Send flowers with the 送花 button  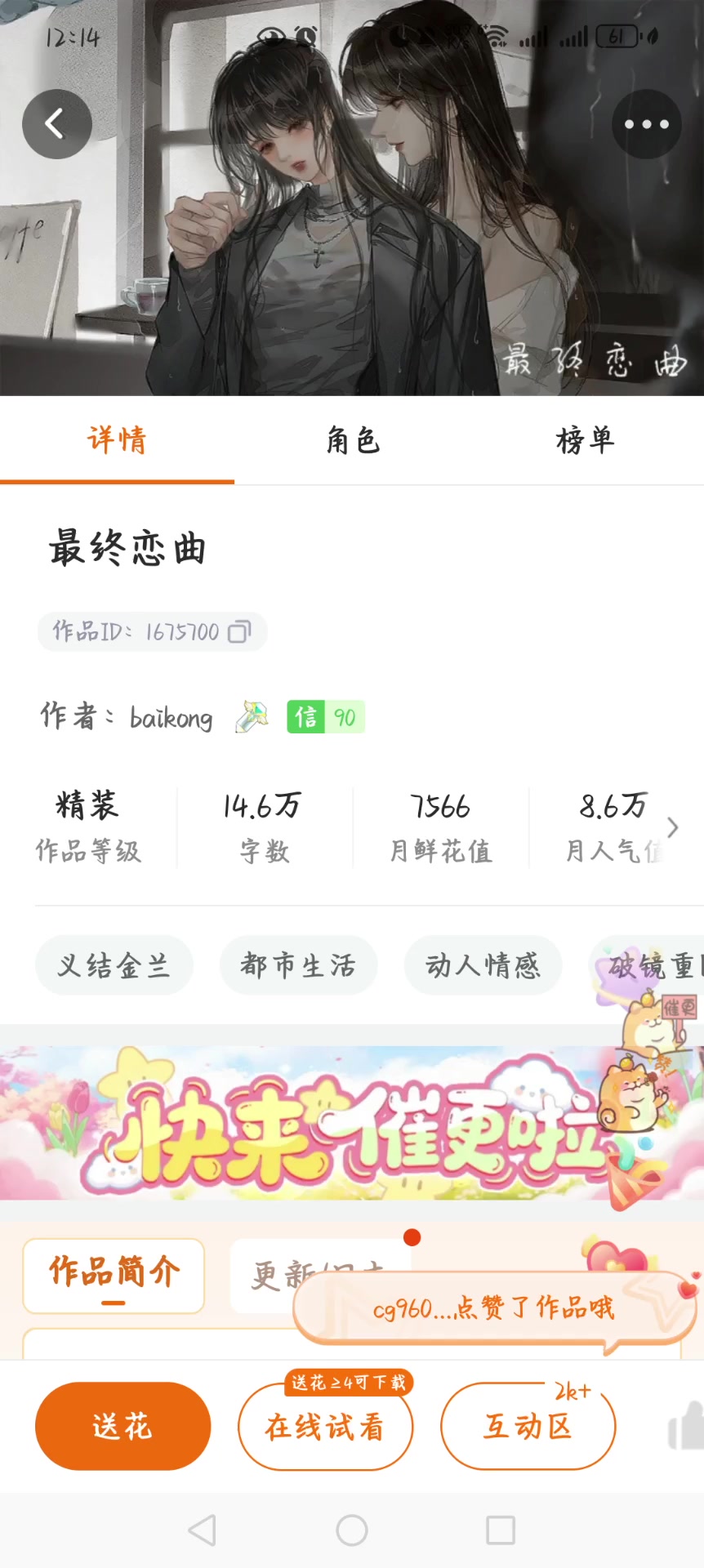[x=123, y=1426]
